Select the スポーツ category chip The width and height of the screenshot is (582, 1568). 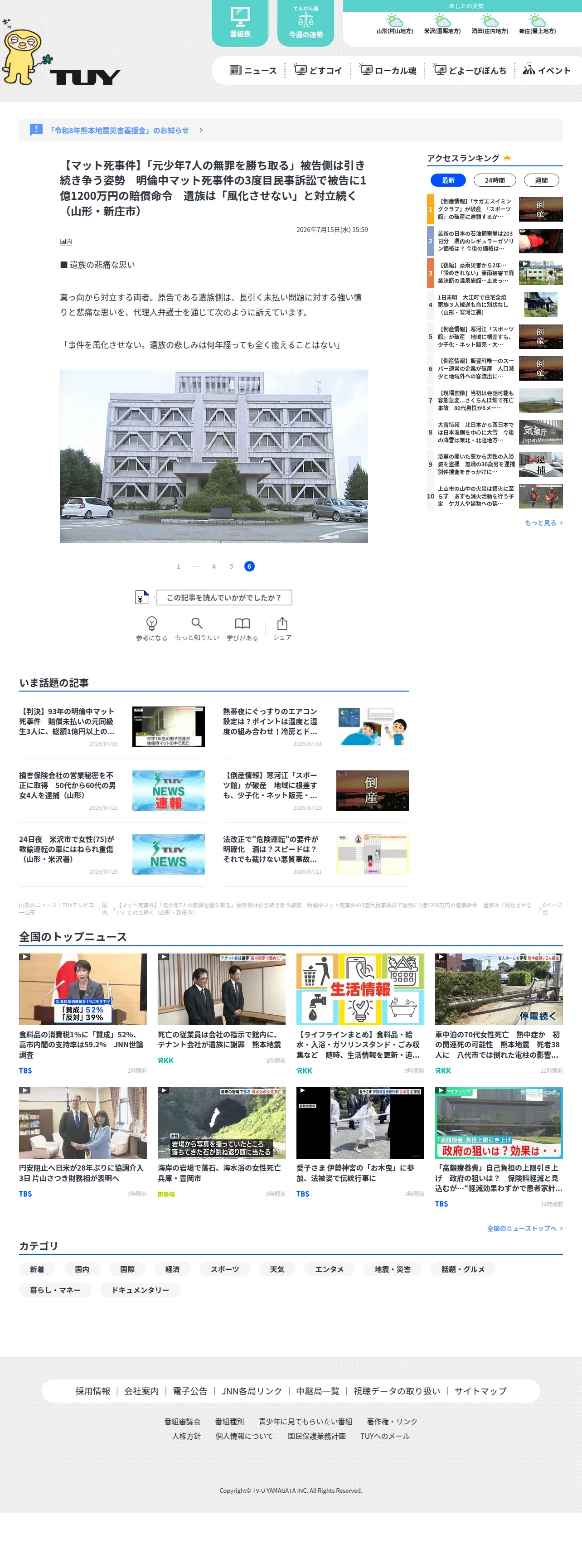click(x=225, y=1269)
